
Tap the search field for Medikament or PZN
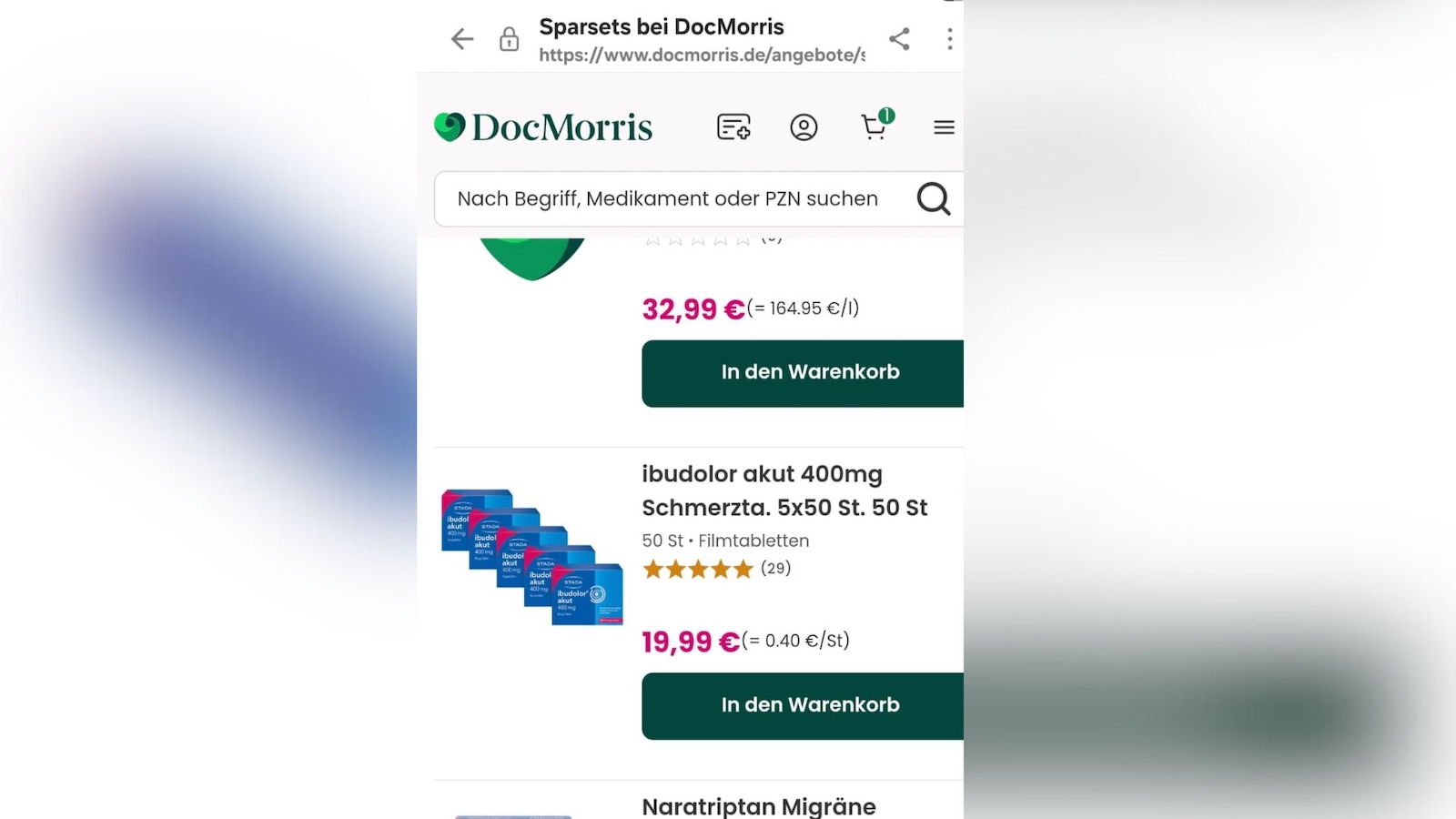(x=667, y=199)
